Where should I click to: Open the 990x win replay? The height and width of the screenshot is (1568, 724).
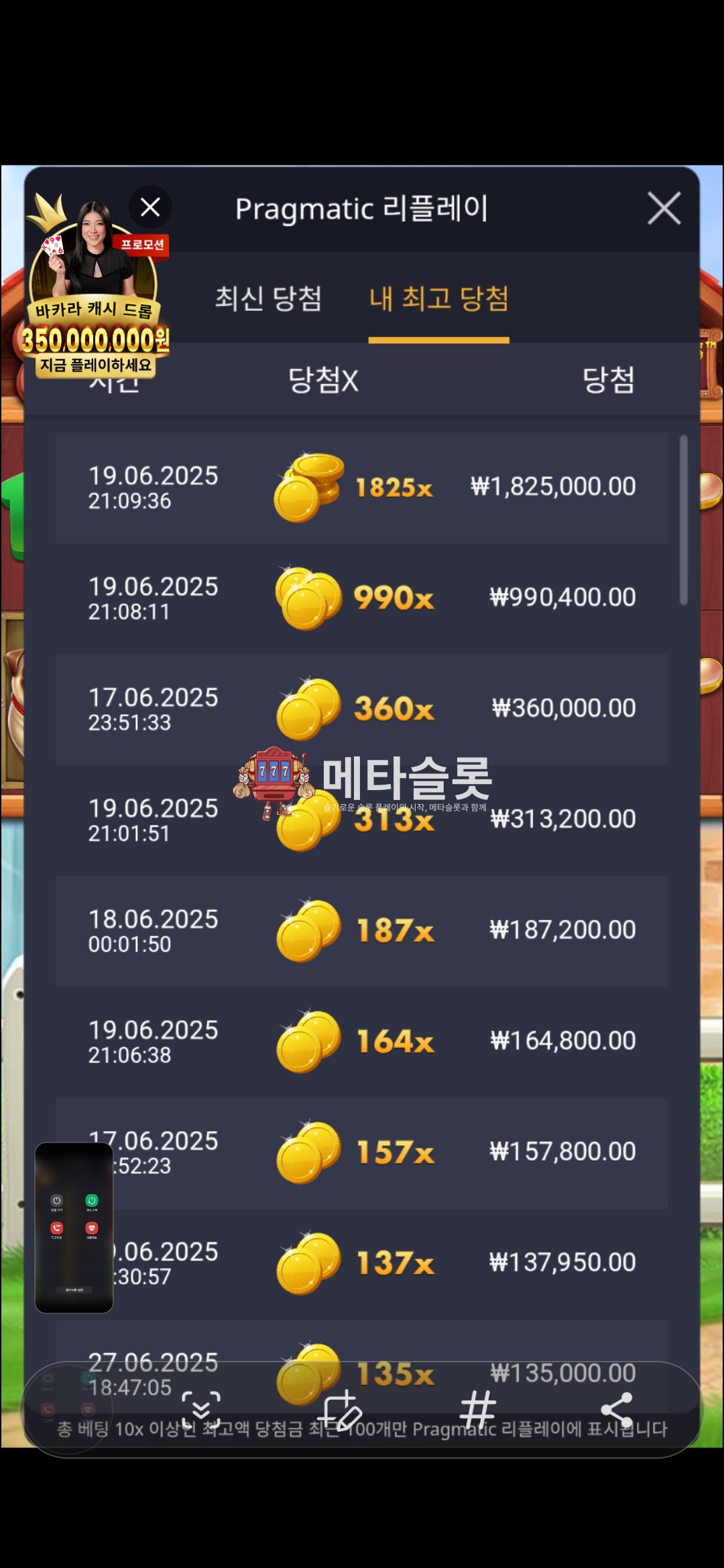tap(362, 598)
